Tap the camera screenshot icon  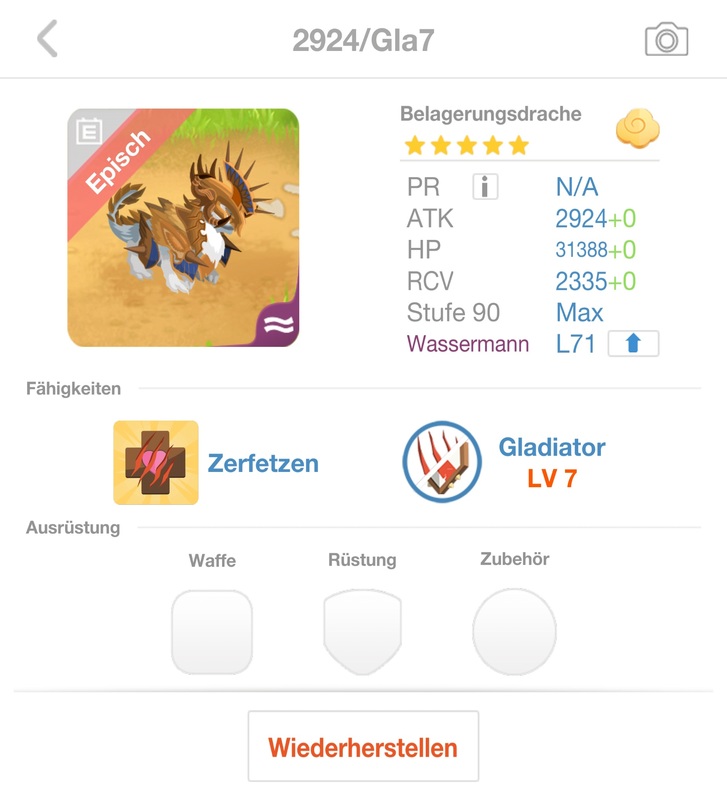click(x=666, y=40)
